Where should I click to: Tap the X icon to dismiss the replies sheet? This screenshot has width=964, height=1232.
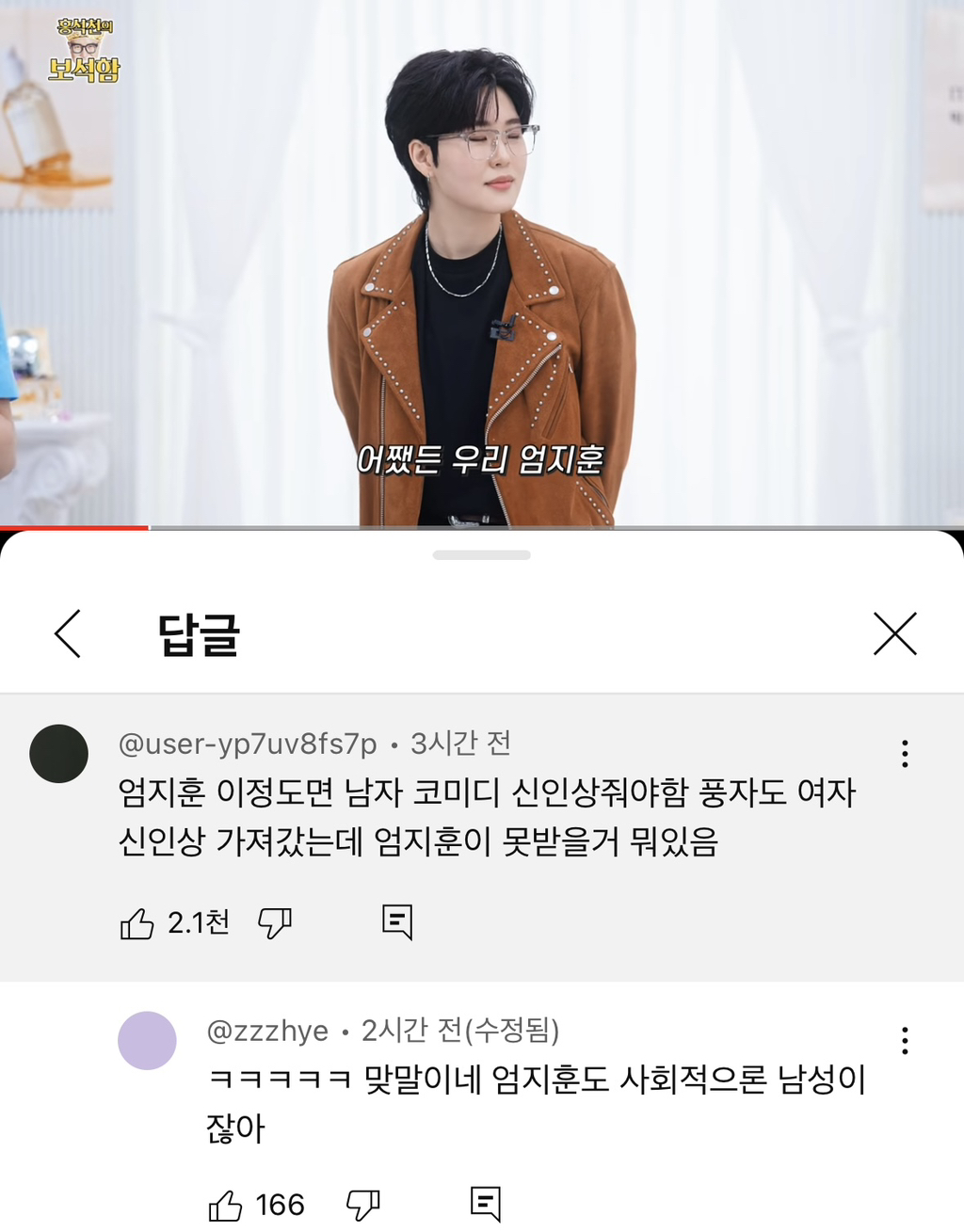[x=895, y=633]
